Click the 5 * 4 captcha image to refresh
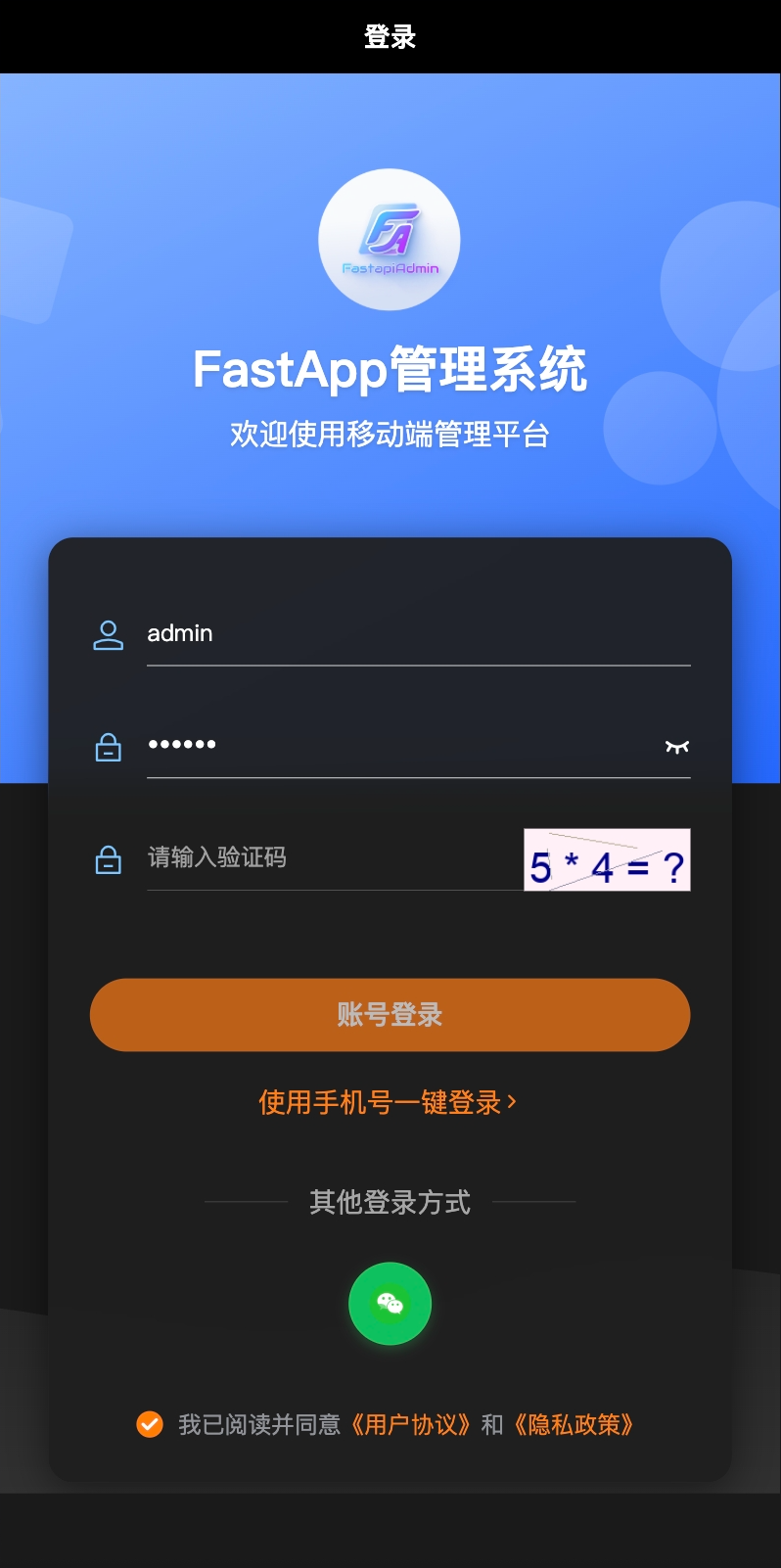This screenshot has height=1568, width=781. 607,859
